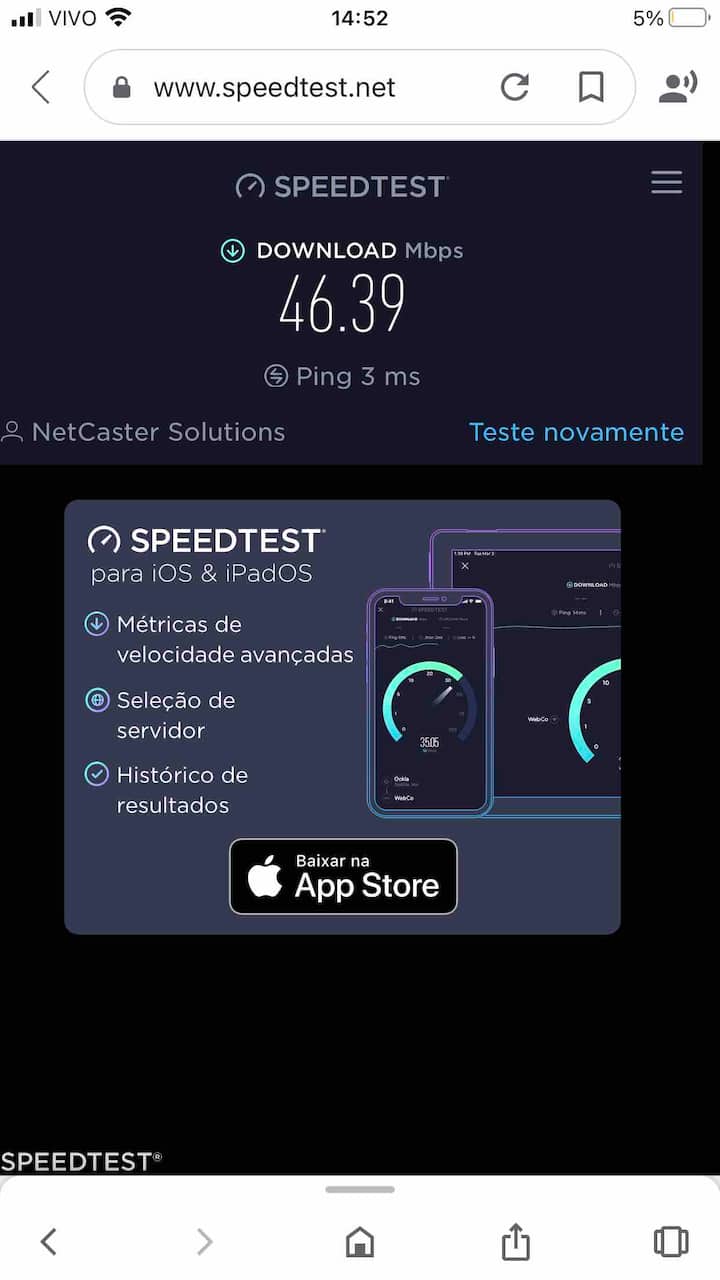Image resolution: width=720 pixels, height=1280 pixels.
Task: Navigate back in bottom toolbar
Action: click(48, 1241)
